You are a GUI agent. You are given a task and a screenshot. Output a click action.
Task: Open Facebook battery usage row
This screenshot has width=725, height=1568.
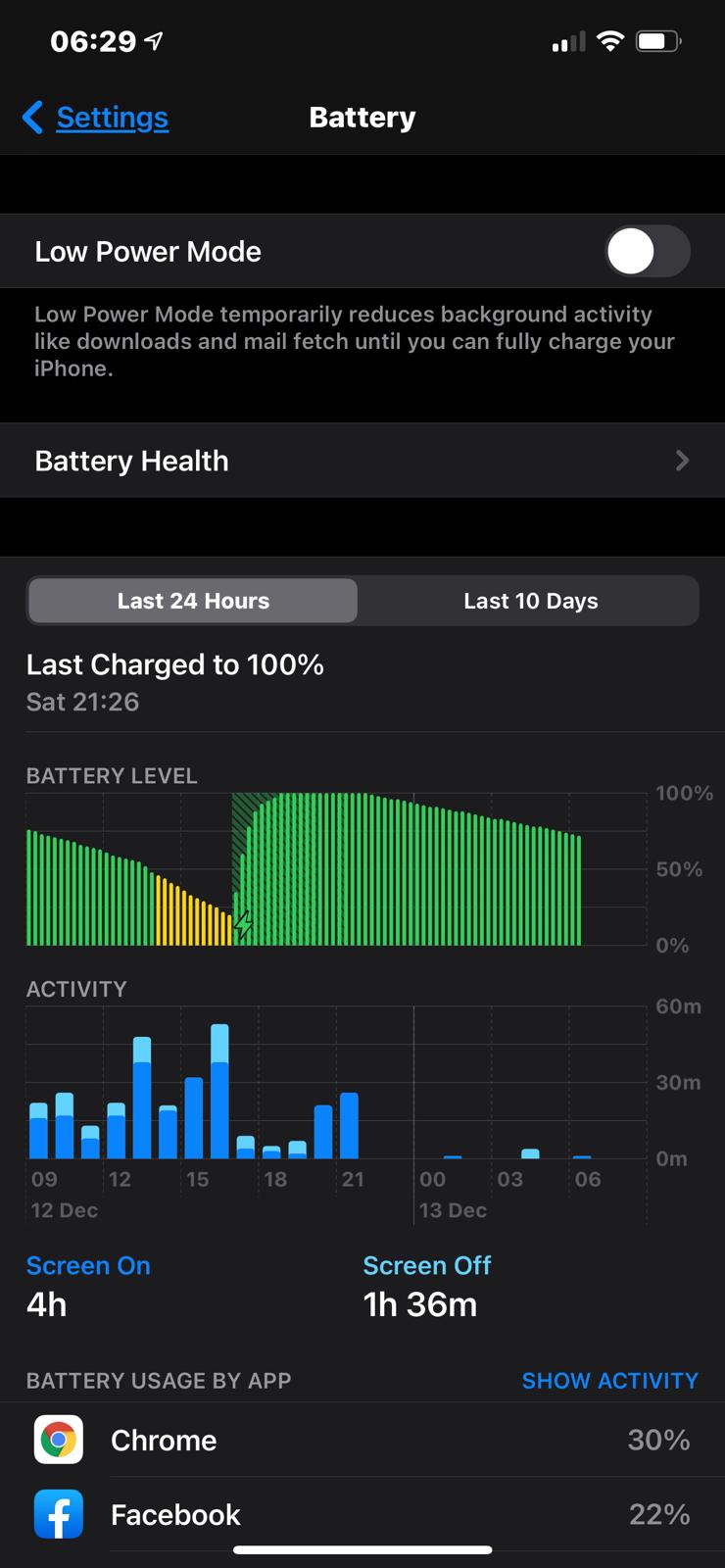(x=362, y=1514)
